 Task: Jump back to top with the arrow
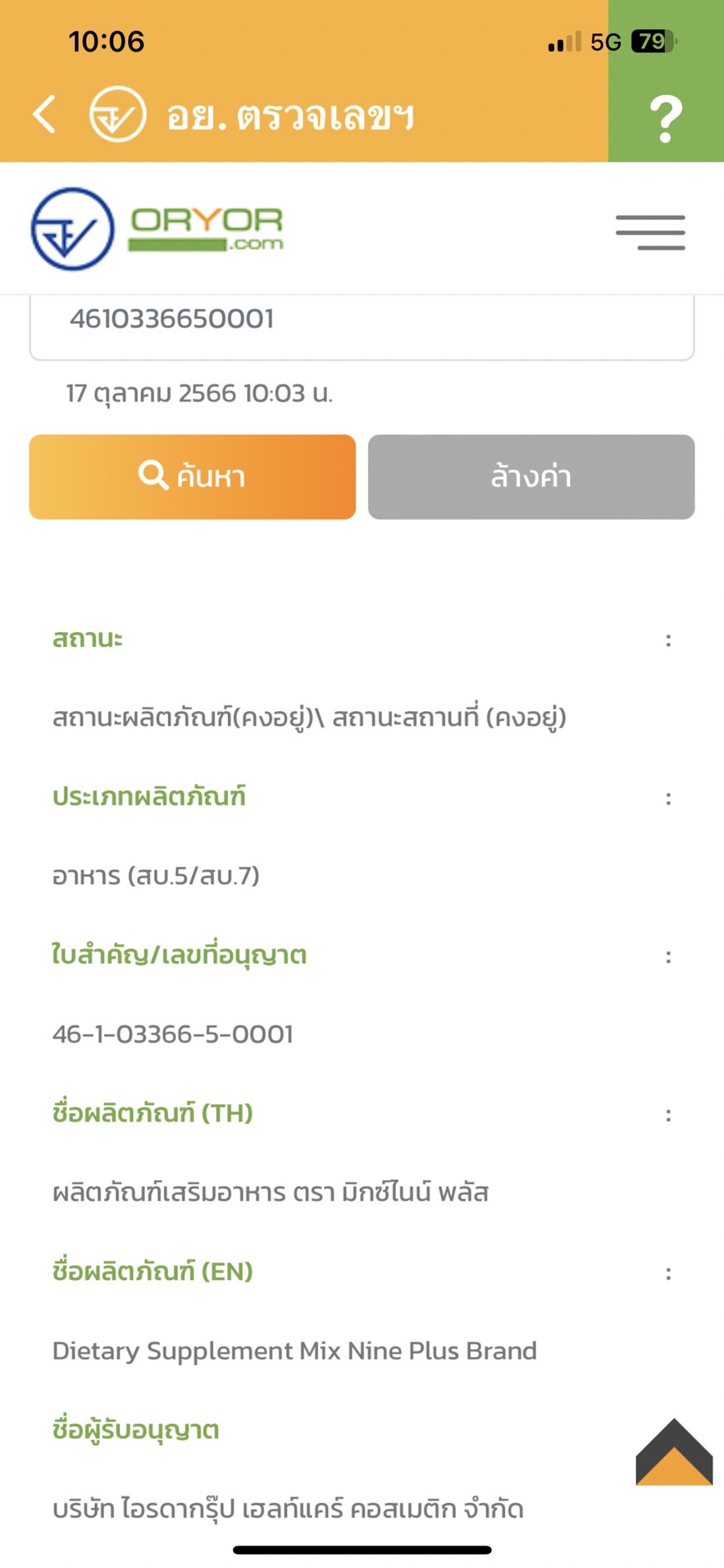point(674,1451)
